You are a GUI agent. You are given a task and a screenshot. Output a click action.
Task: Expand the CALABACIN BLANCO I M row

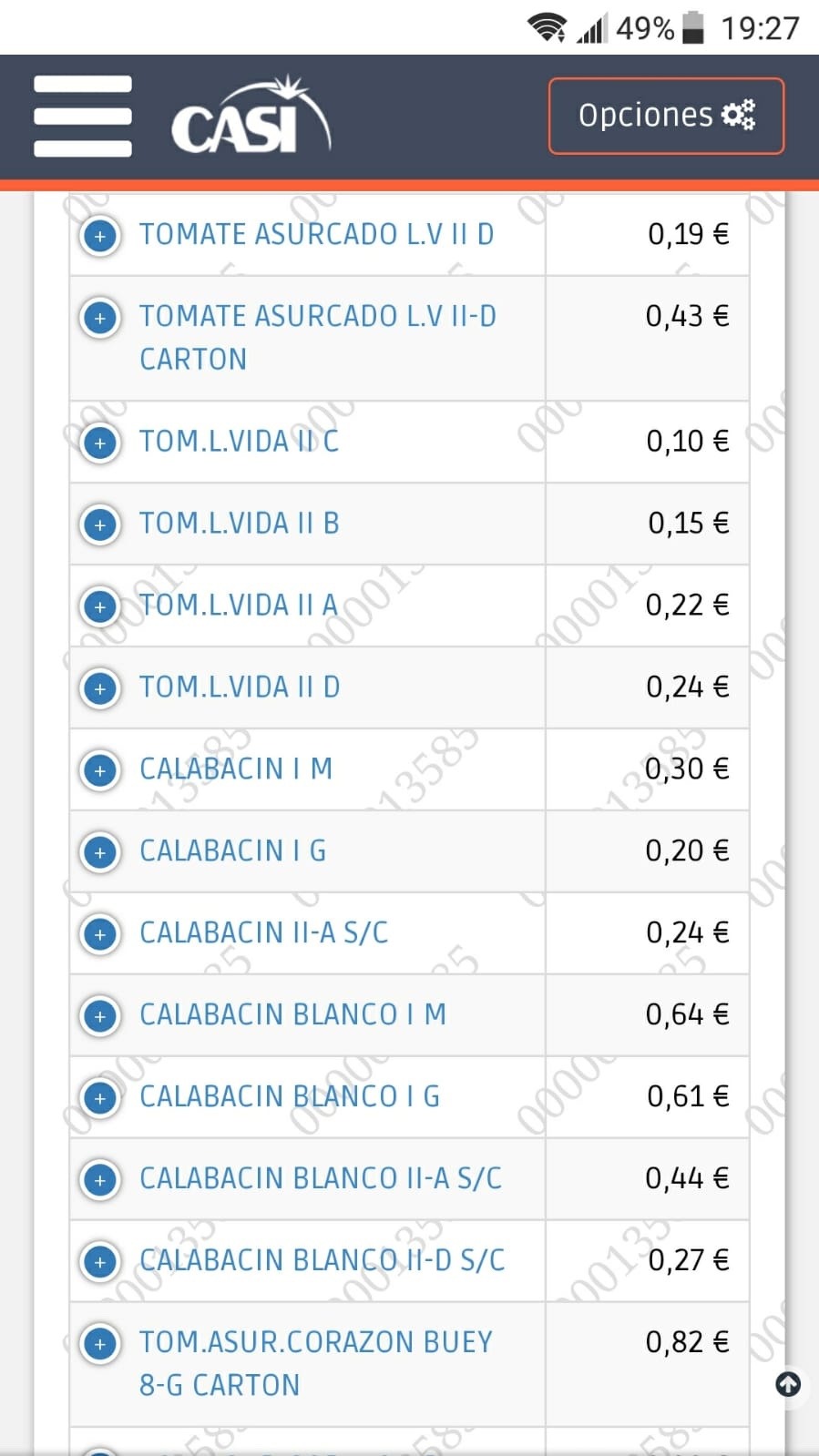(x=100, y=1016)
